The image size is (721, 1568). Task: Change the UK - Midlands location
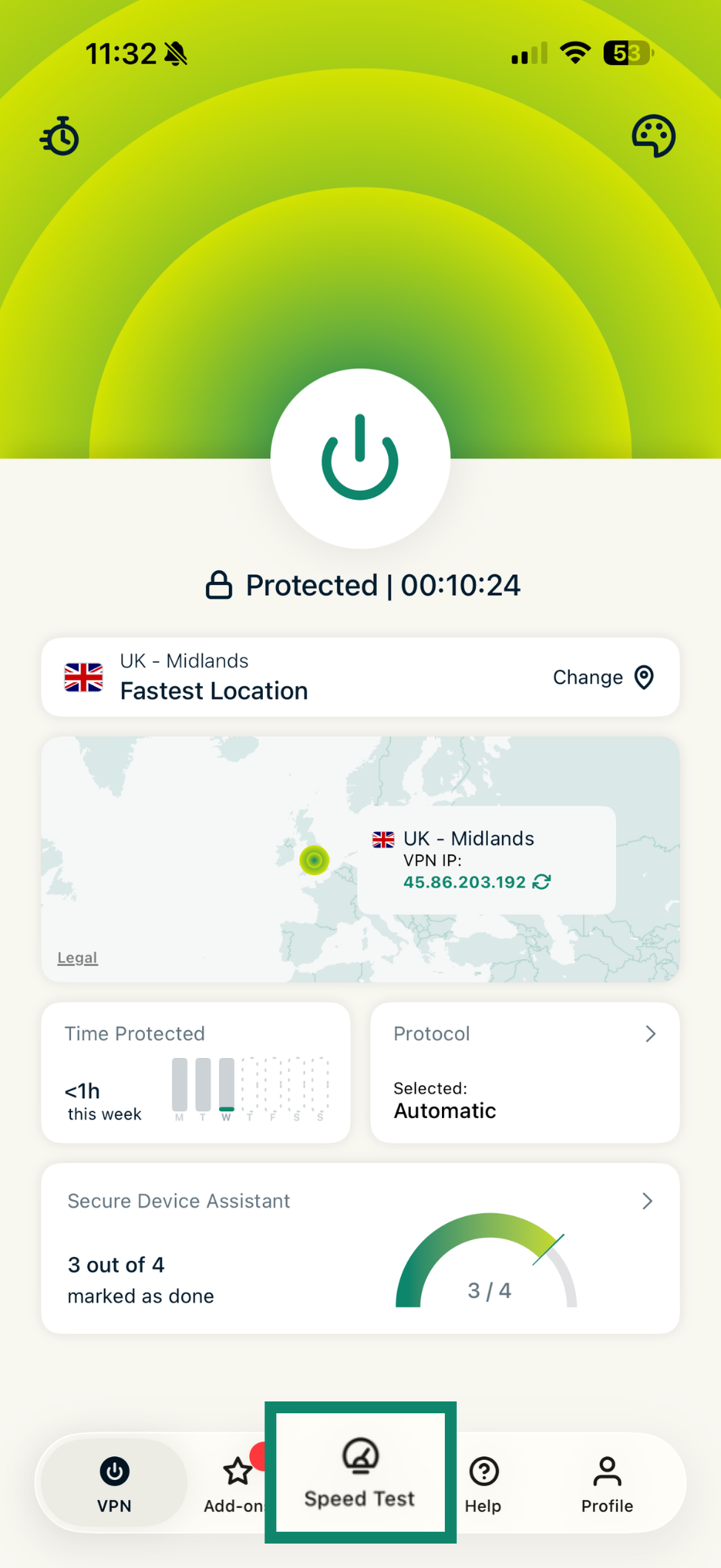click(x=603, y=677)
